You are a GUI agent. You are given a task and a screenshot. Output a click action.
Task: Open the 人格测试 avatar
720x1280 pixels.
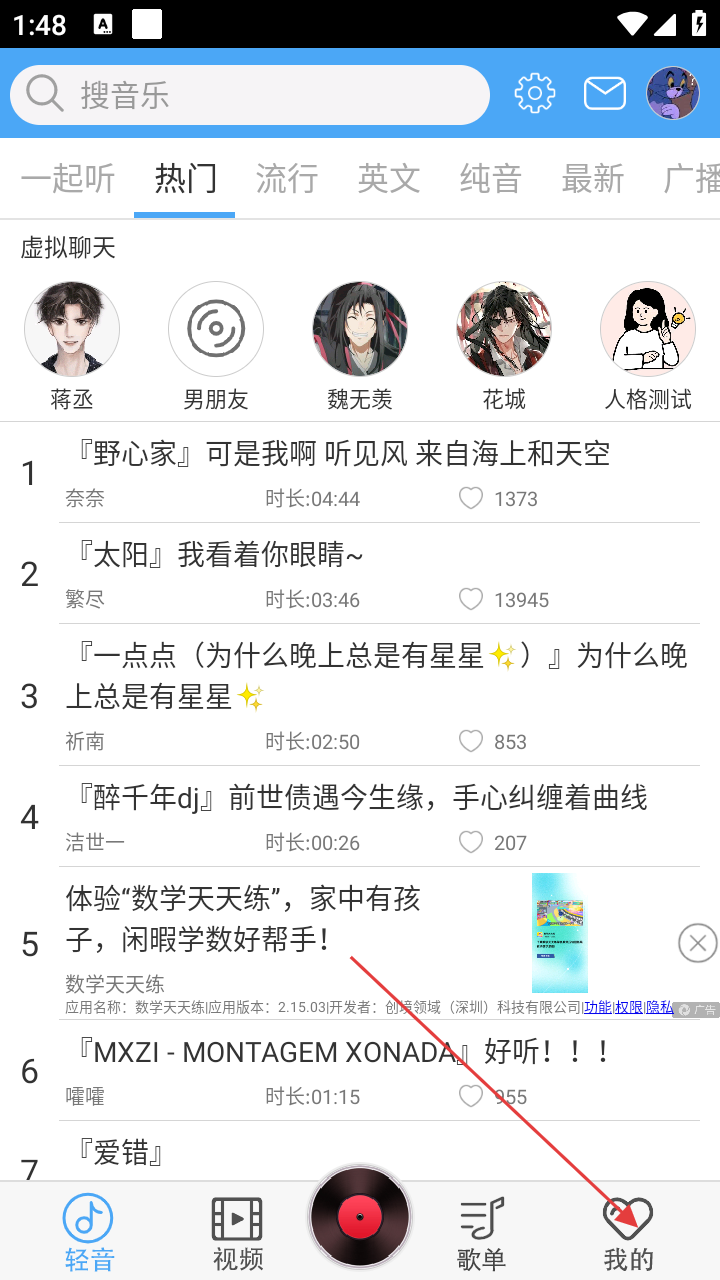point(648,330)
